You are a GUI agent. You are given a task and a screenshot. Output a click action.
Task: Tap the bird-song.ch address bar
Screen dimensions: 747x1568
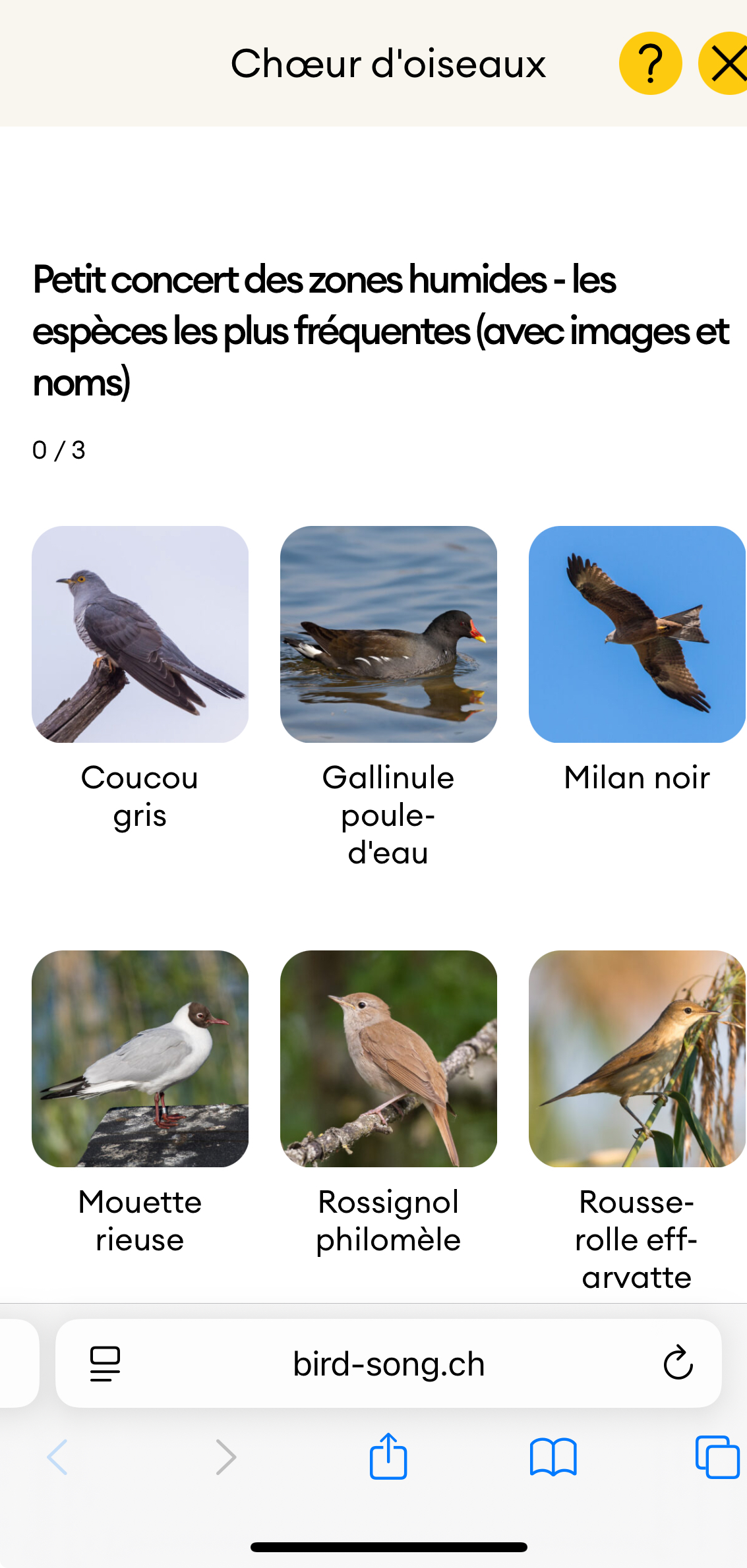click(388, 1364)
